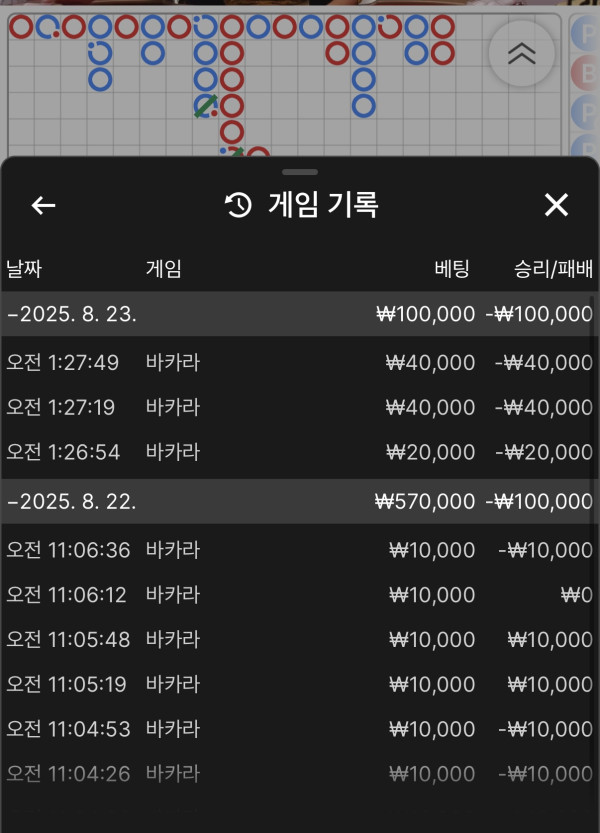This screenshot has height=833, width=600.
Task: Tap the double-chevron collapse button
Action: coord(521,54)
